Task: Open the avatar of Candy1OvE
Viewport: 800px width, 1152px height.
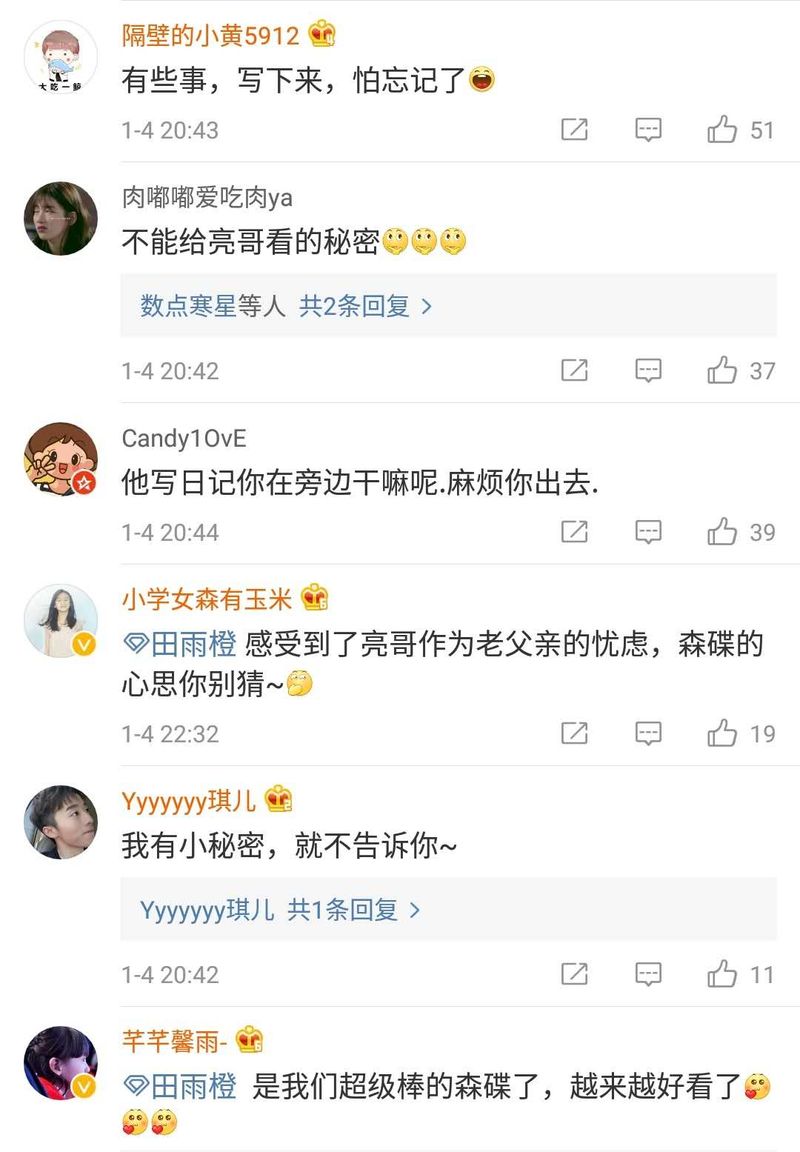Action: (x=60, y=459)
